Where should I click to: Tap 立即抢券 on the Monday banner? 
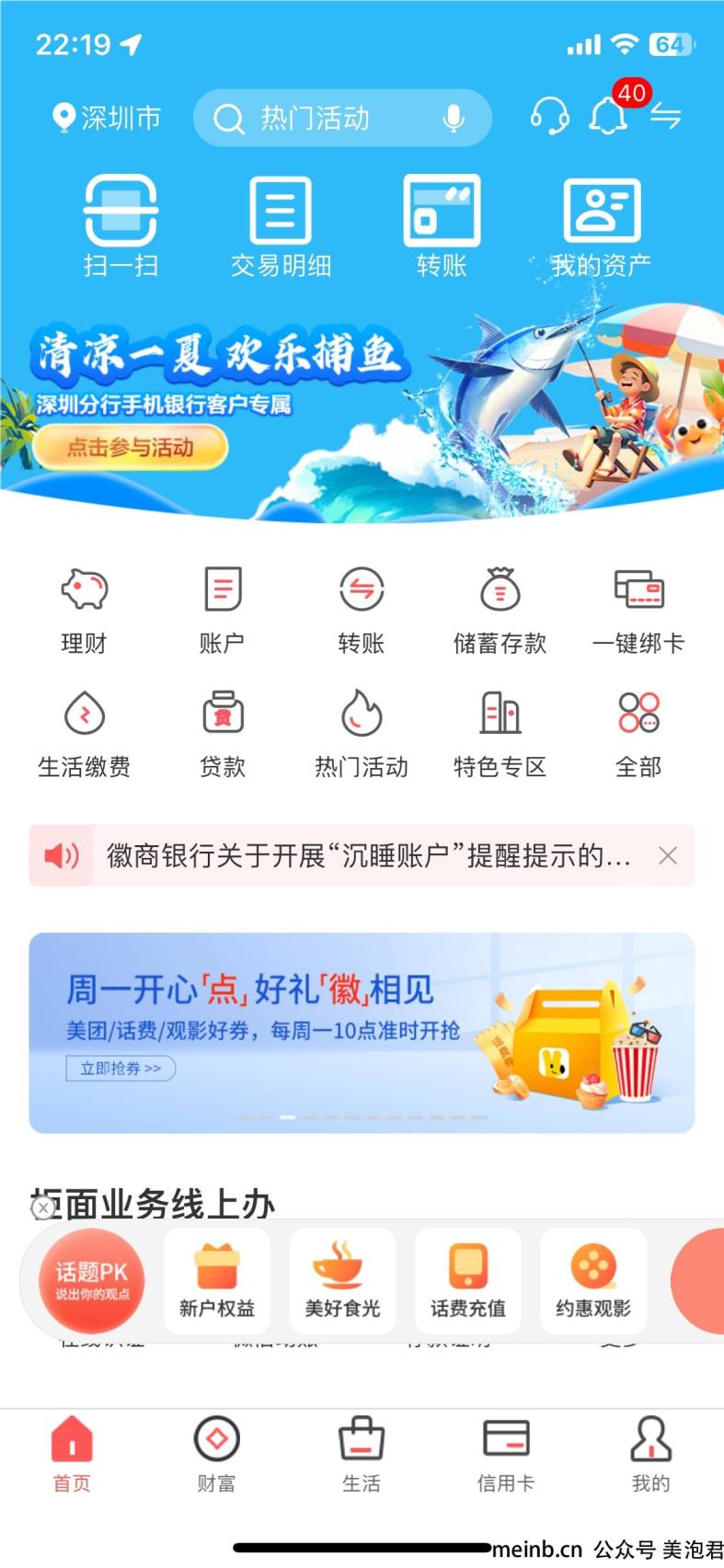(121, 1069)
